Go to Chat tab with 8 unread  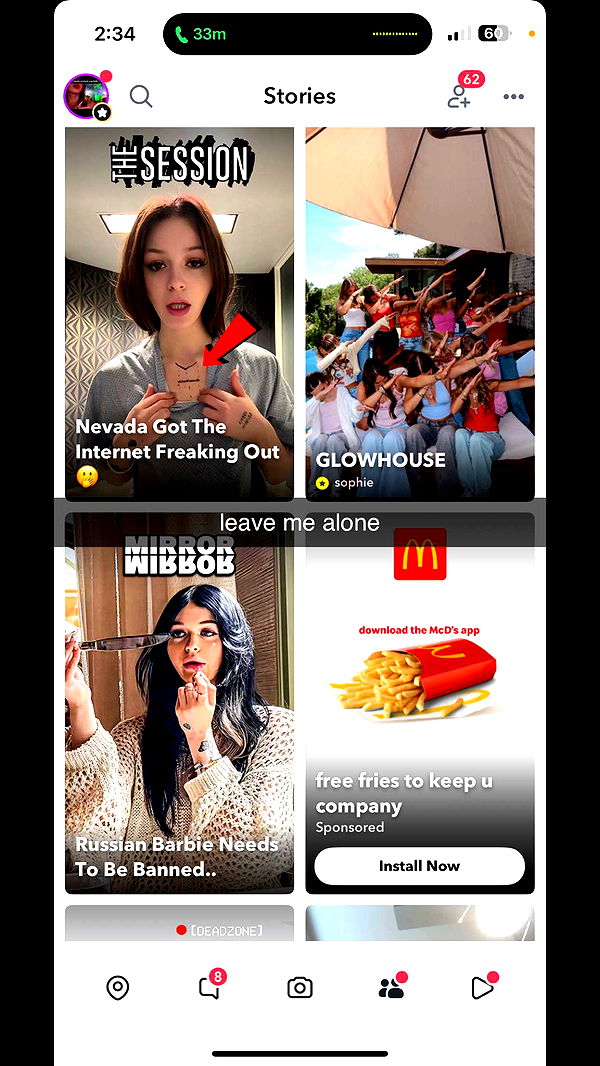coord(209,988)
